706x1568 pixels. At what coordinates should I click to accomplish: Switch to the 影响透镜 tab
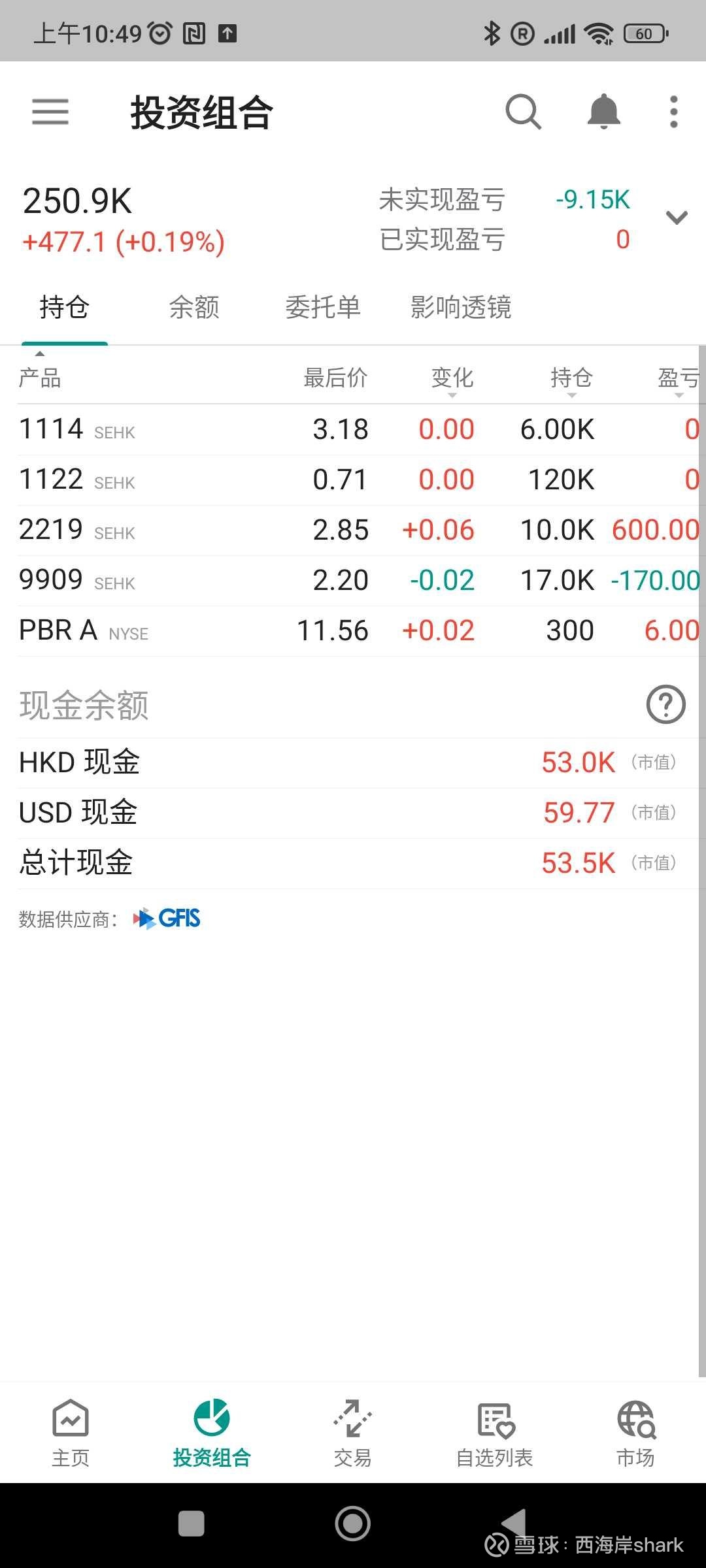coord(461,307)
